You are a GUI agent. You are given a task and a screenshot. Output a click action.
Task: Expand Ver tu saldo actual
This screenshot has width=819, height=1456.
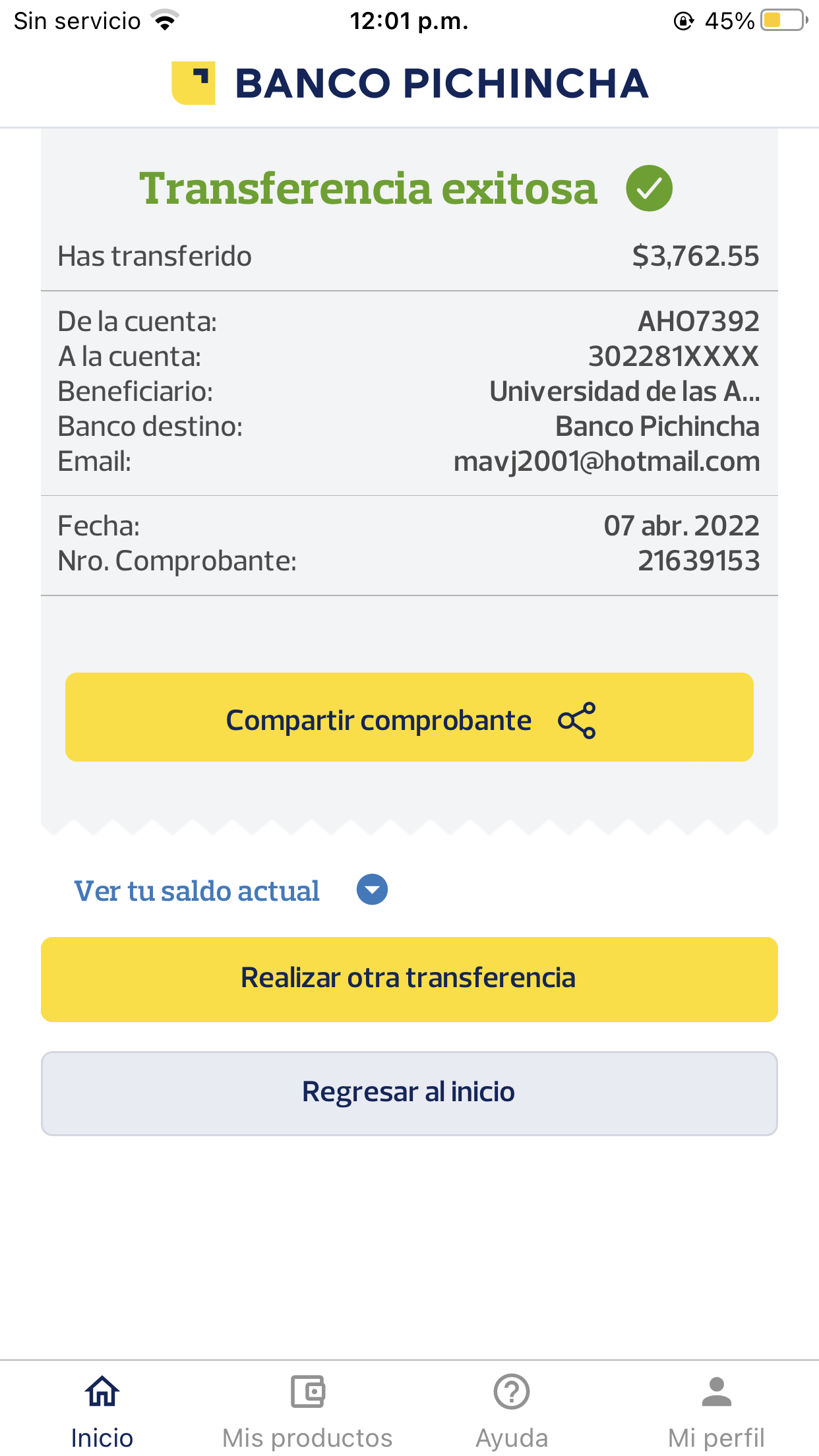[x=231, y=890]
